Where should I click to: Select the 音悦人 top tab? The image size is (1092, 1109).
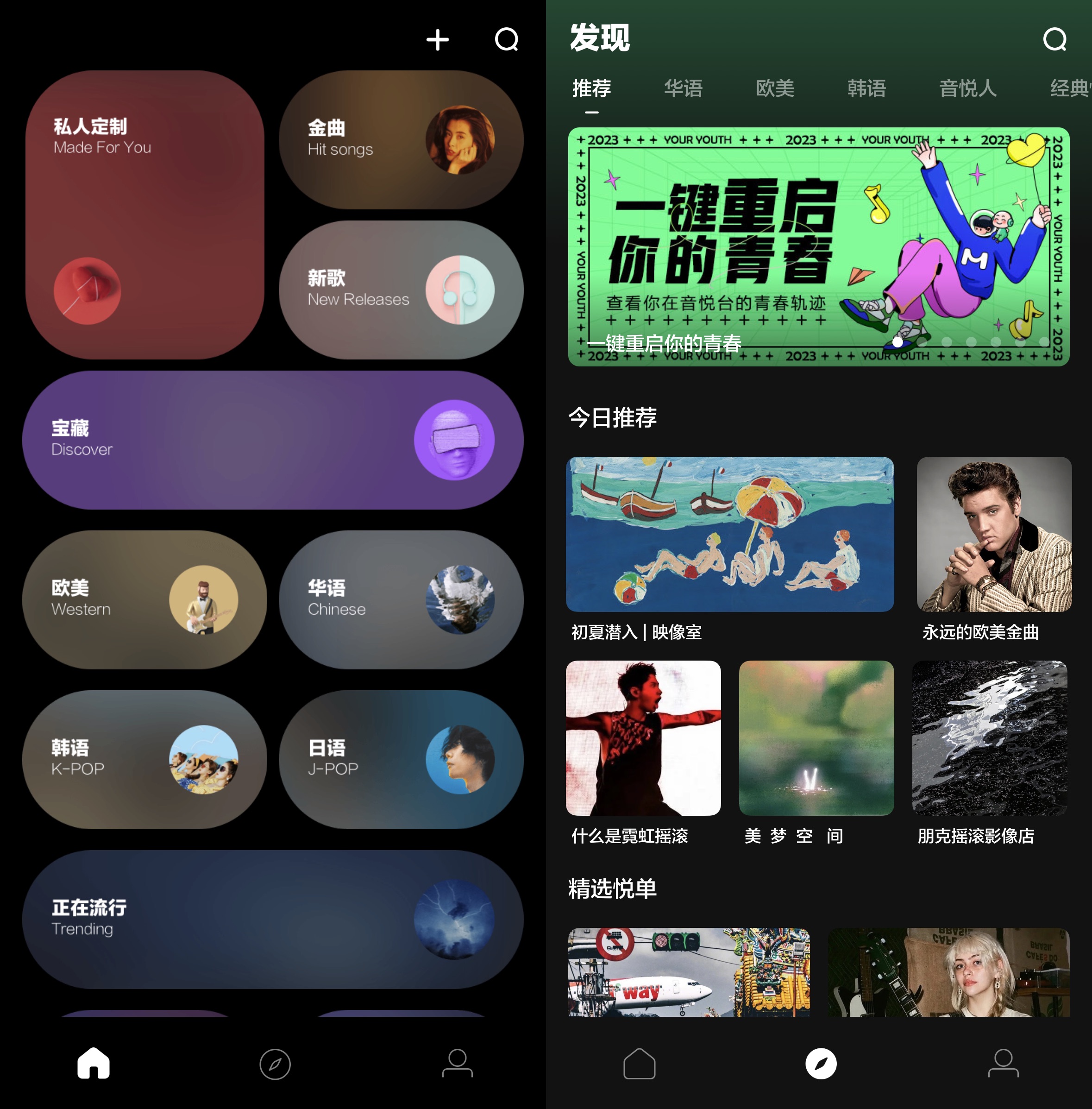click(x=967, y=88)
